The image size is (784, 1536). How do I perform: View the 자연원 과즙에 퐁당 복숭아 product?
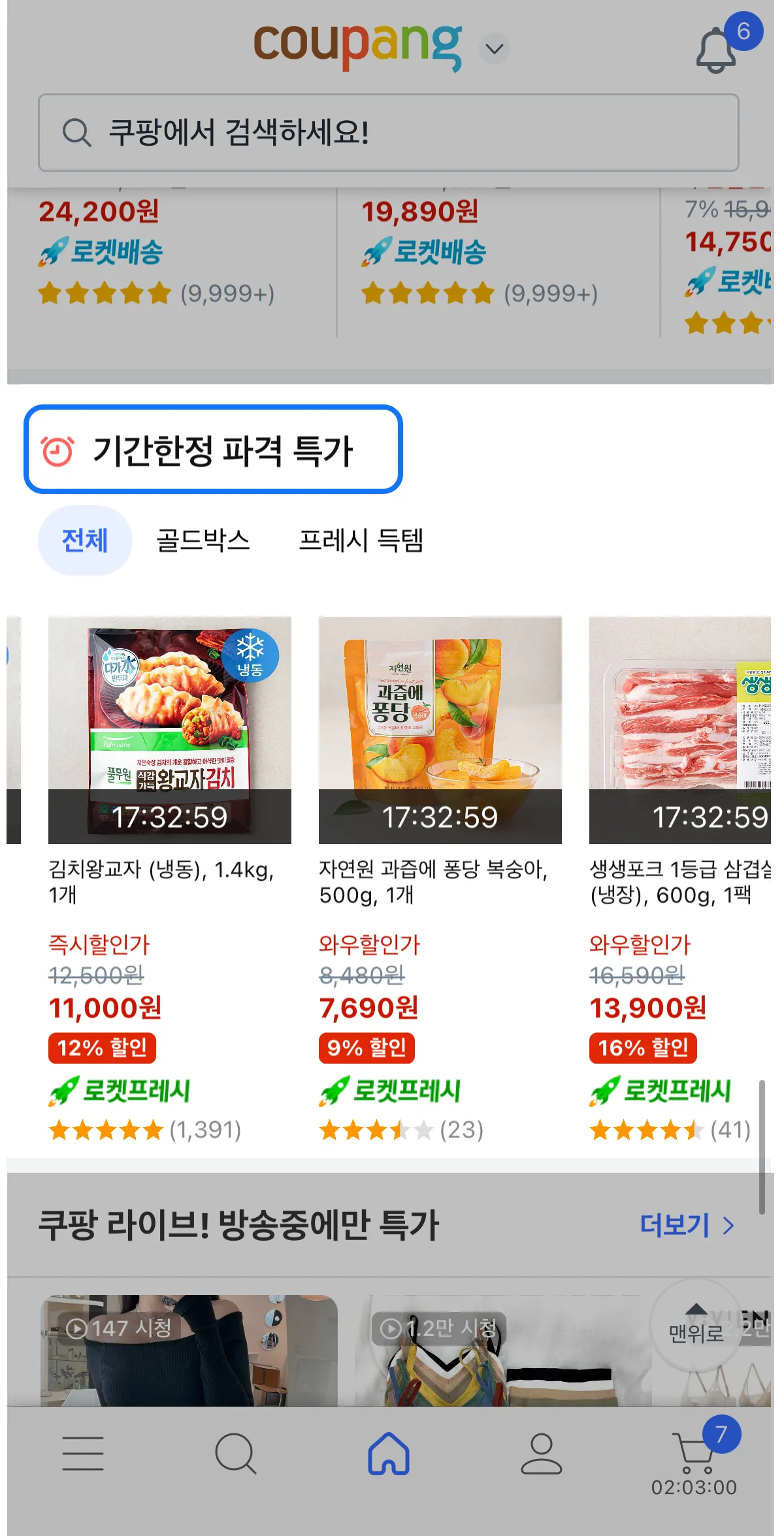(x=440, y=730)
